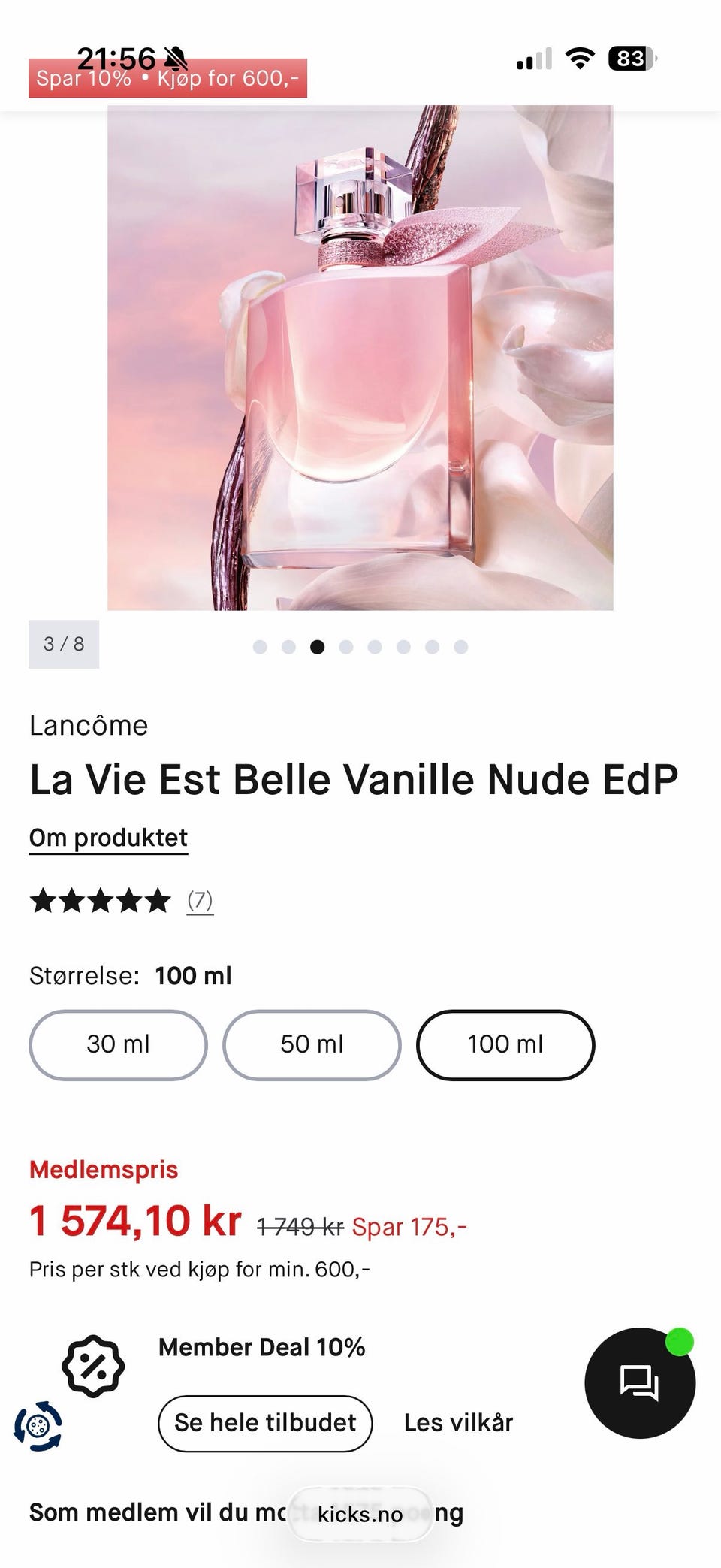721x1568 pixels.
Task: Select the 100 ml size option
Action: point(505,1044)
